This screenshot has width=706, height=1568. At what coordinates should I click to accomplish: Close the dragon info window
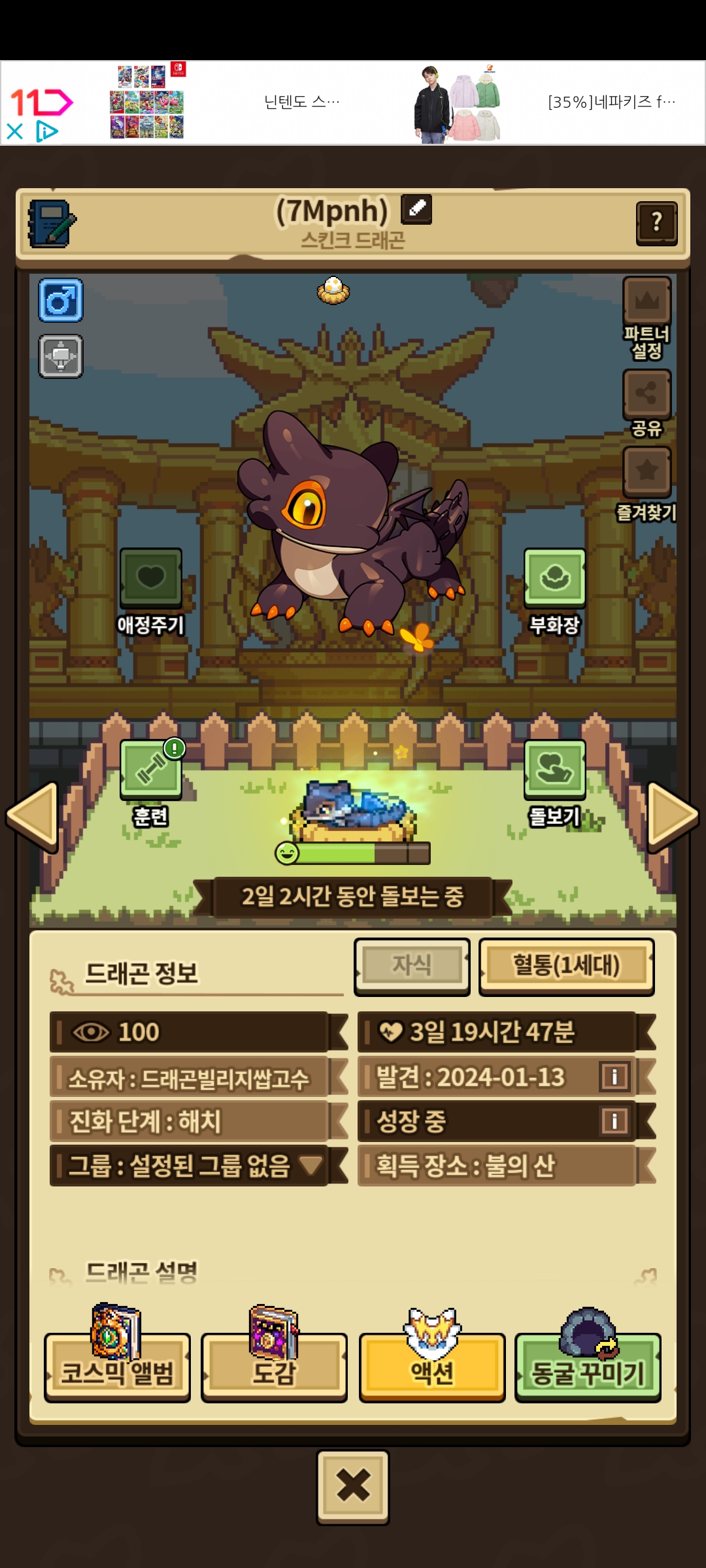[x=353, y=1486]
